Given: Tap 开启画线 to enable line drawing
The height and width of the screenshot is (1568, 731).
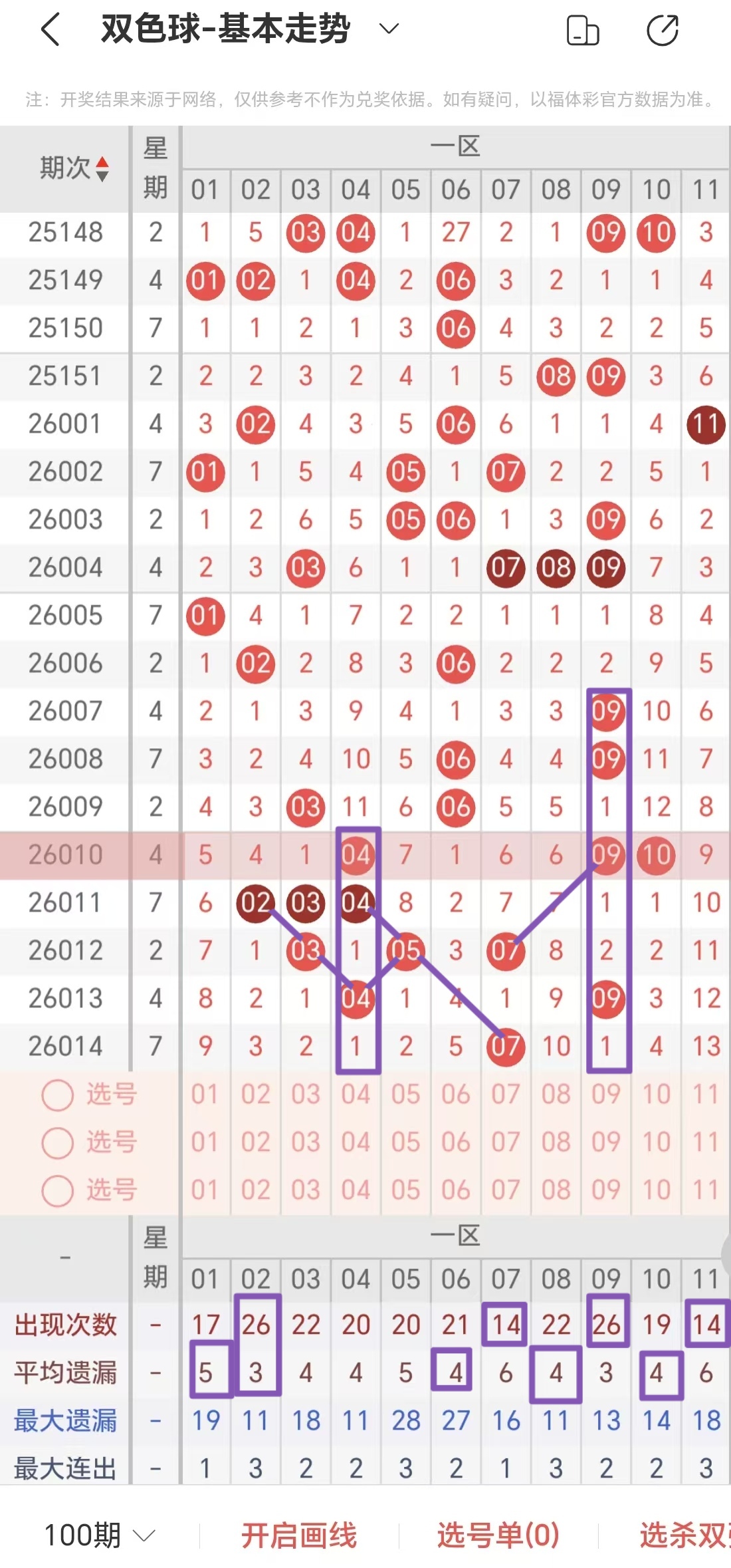Looking at the screenshot, I should click(x=298, y=1535).
